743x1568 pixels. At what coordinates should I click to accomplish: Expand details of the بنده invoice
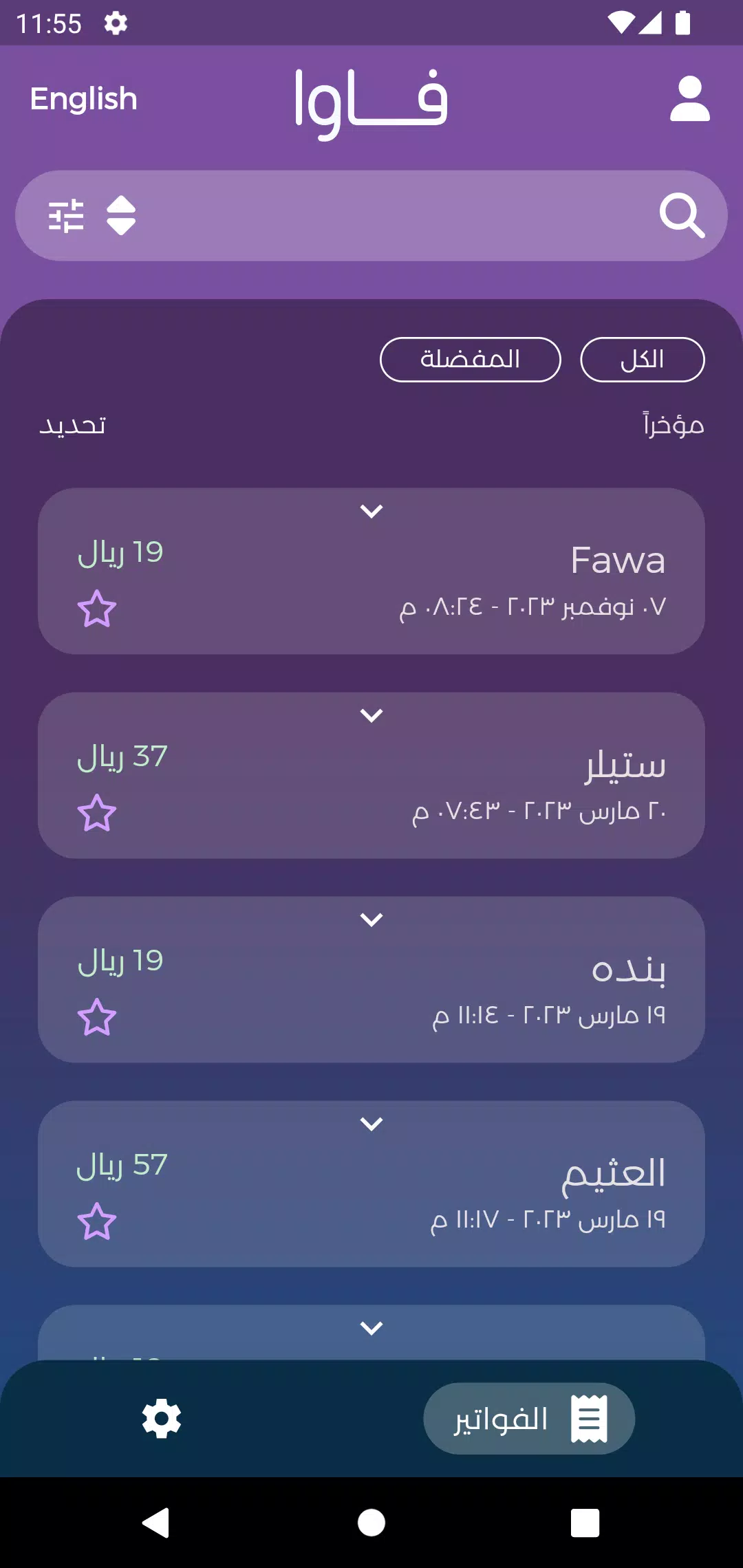pos(372,918)
